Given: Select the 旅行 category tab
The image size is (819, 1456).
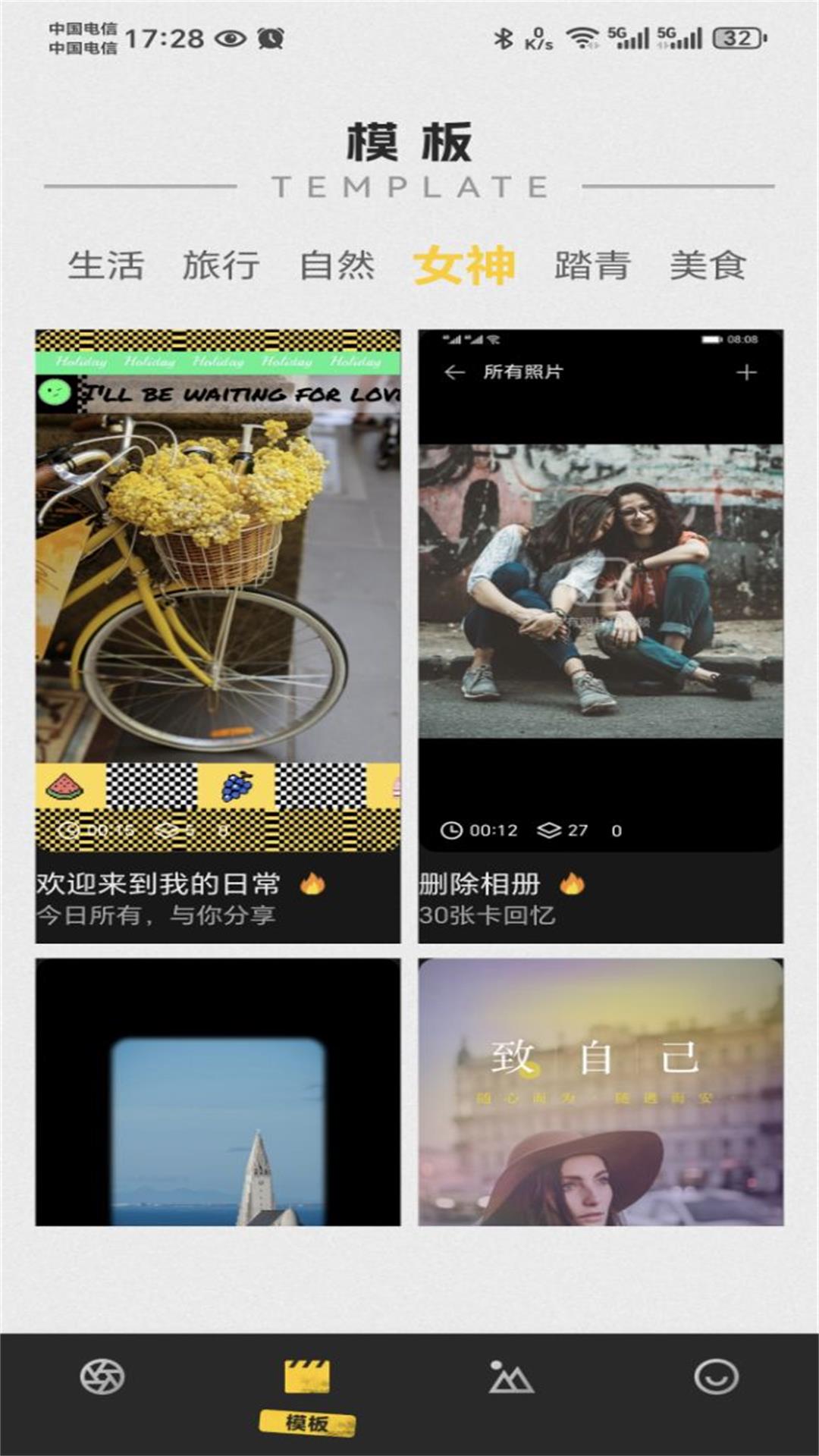Looking at the screenshot, I should click(221, 265).
